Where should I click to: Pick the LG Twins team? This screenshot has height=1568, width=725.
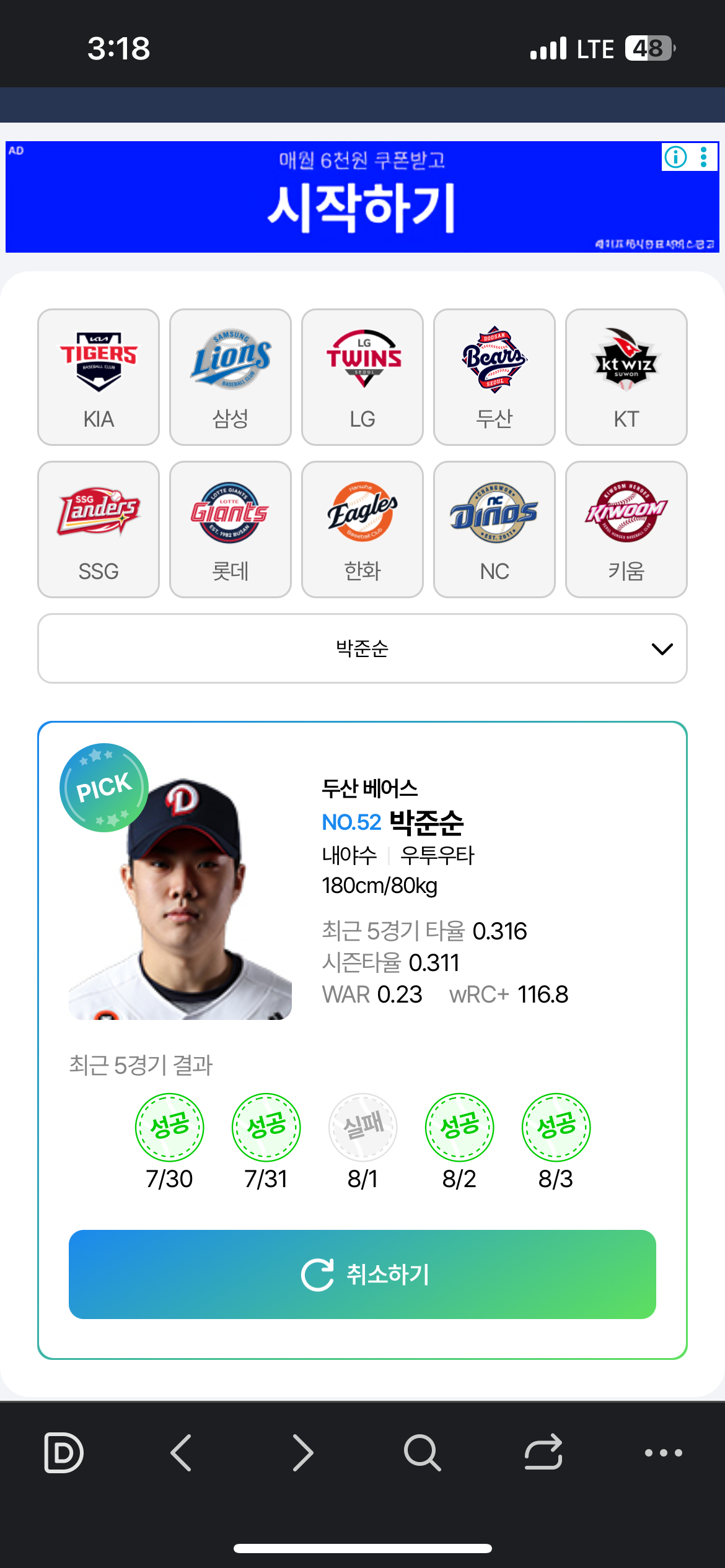click(x=362, y=377)
